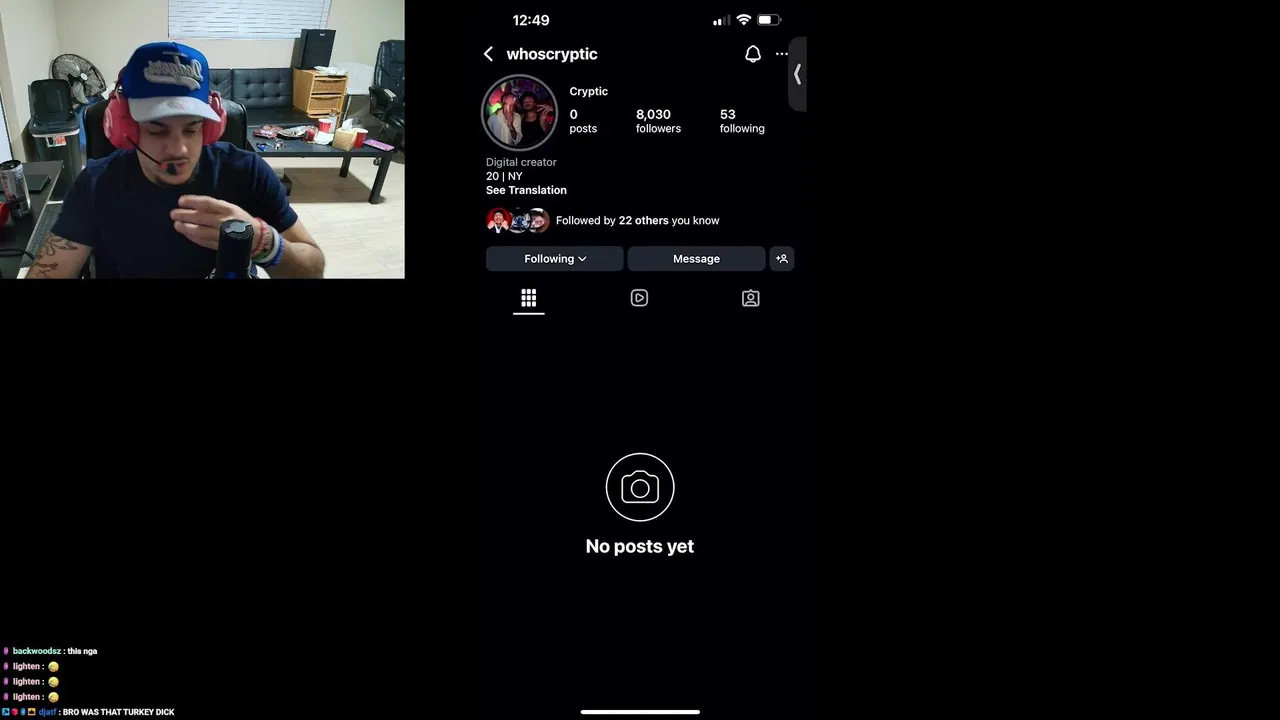Viewport: 1280px width, 720px height.
Task: View the Cryptic profile picture
Action: tap(519, 112)
